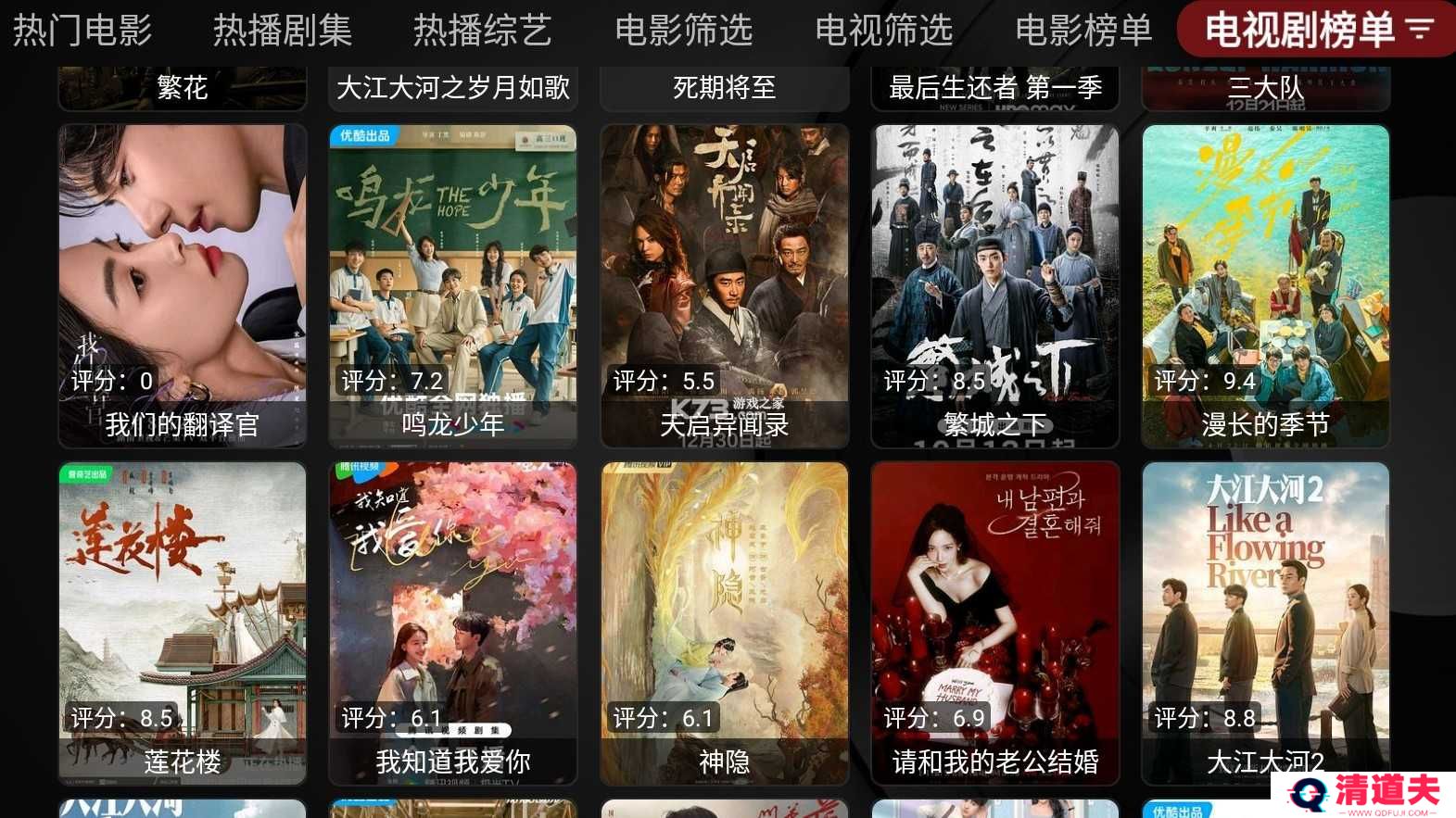The height and width of the screenshot is (818, 1456).
Task: Select 大江大河之岁月如歌
Action: coord(453,88)
